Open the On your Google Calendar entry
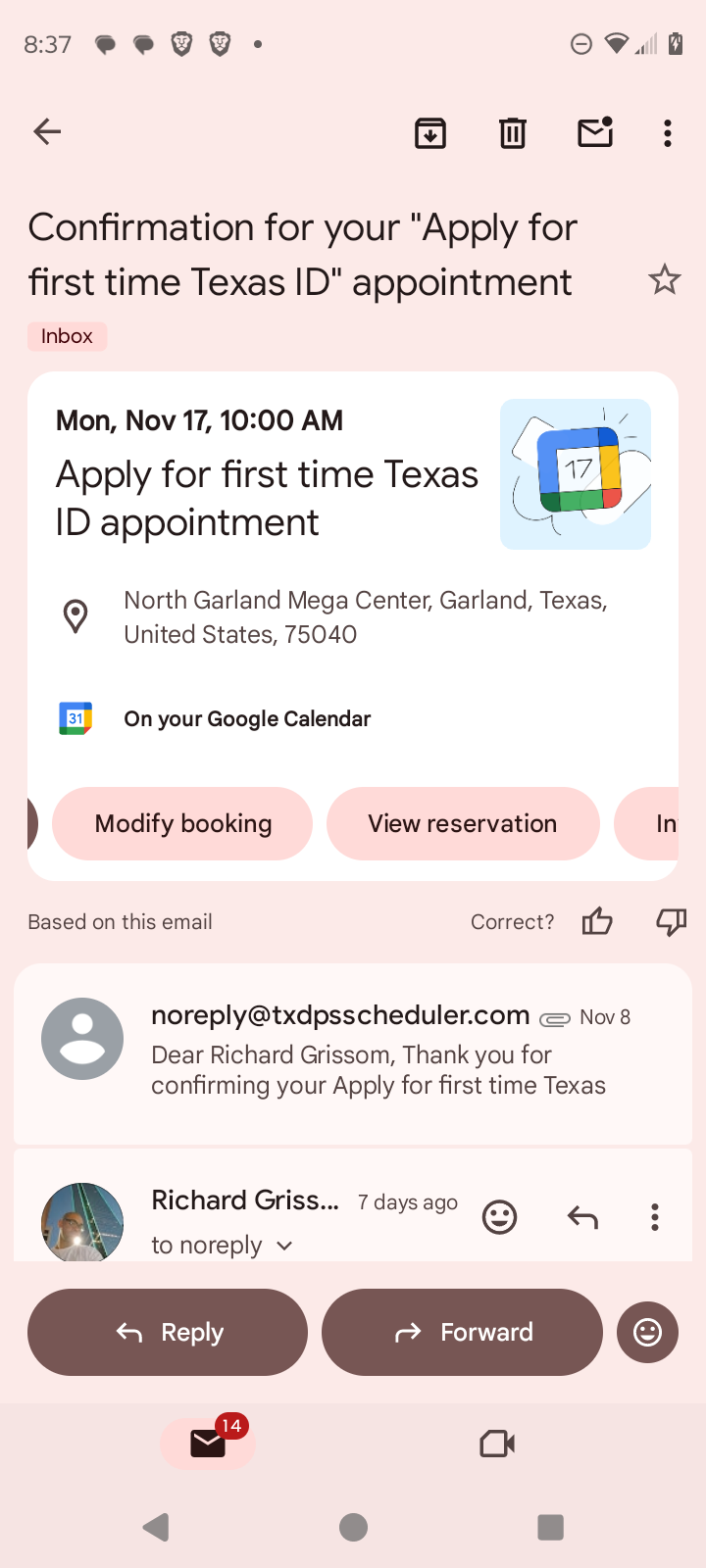 click(247, 718)
